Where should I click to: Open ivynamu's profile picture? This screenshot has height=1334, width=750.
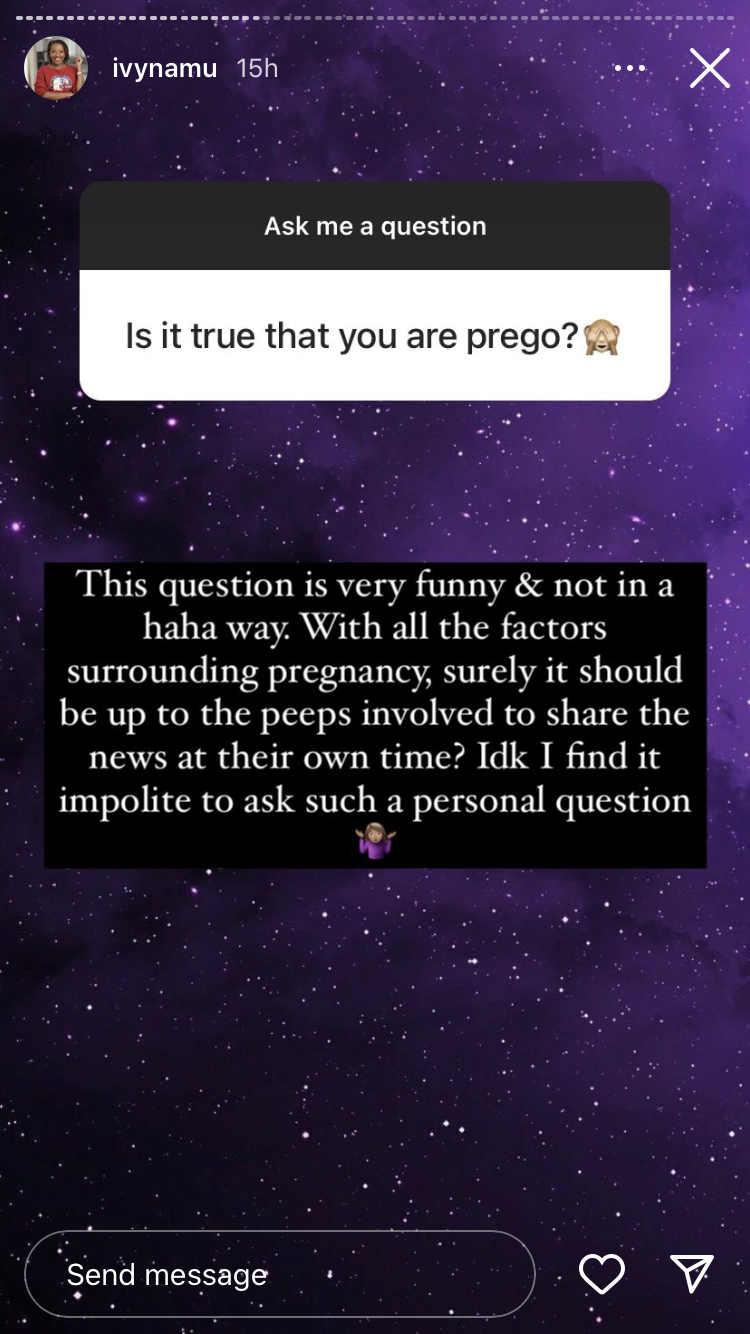pyautogui.click(x=56, y=68)
